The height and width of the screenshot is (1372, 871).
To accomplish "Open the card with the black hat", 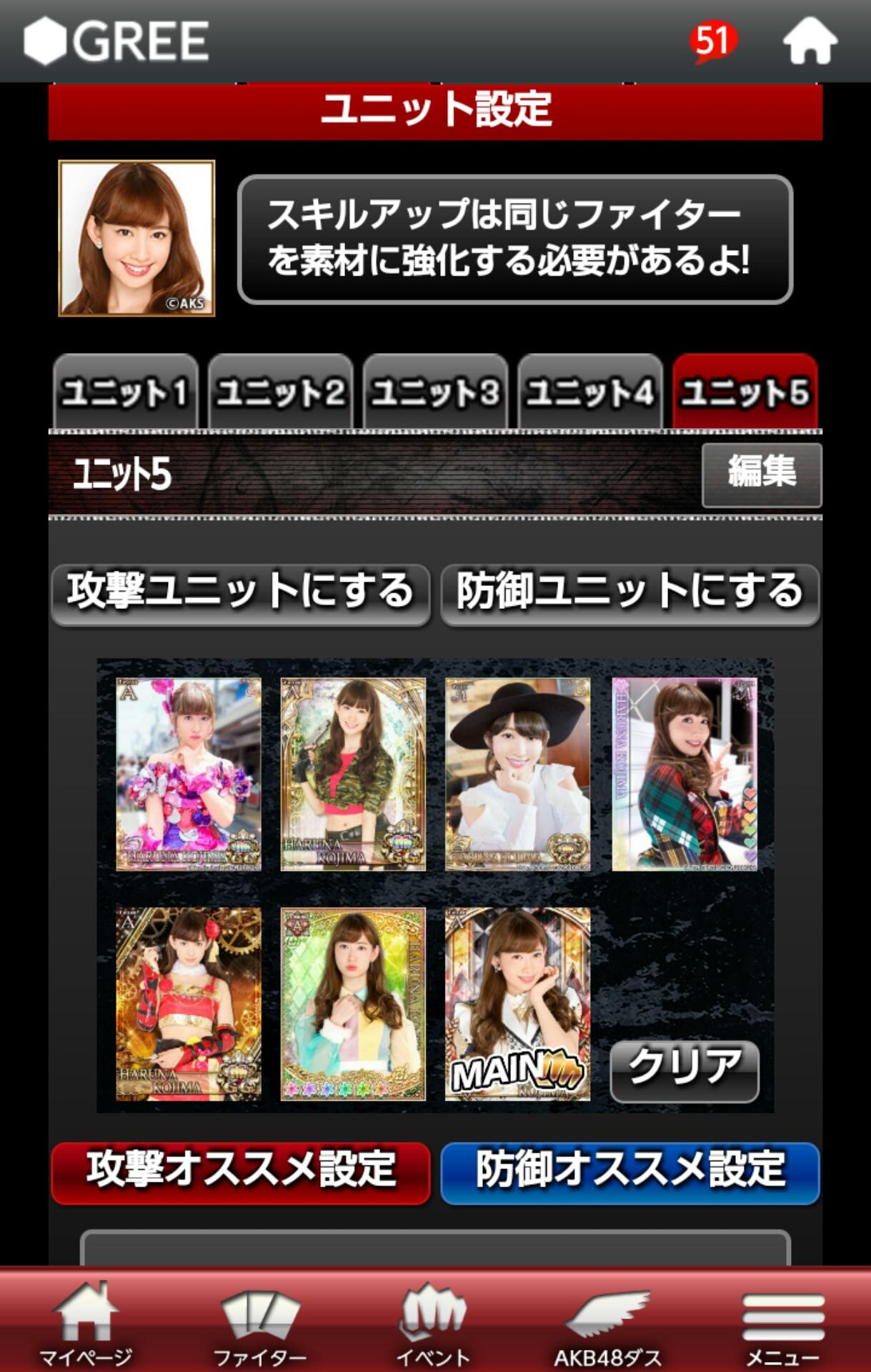I will coord(517,774).
